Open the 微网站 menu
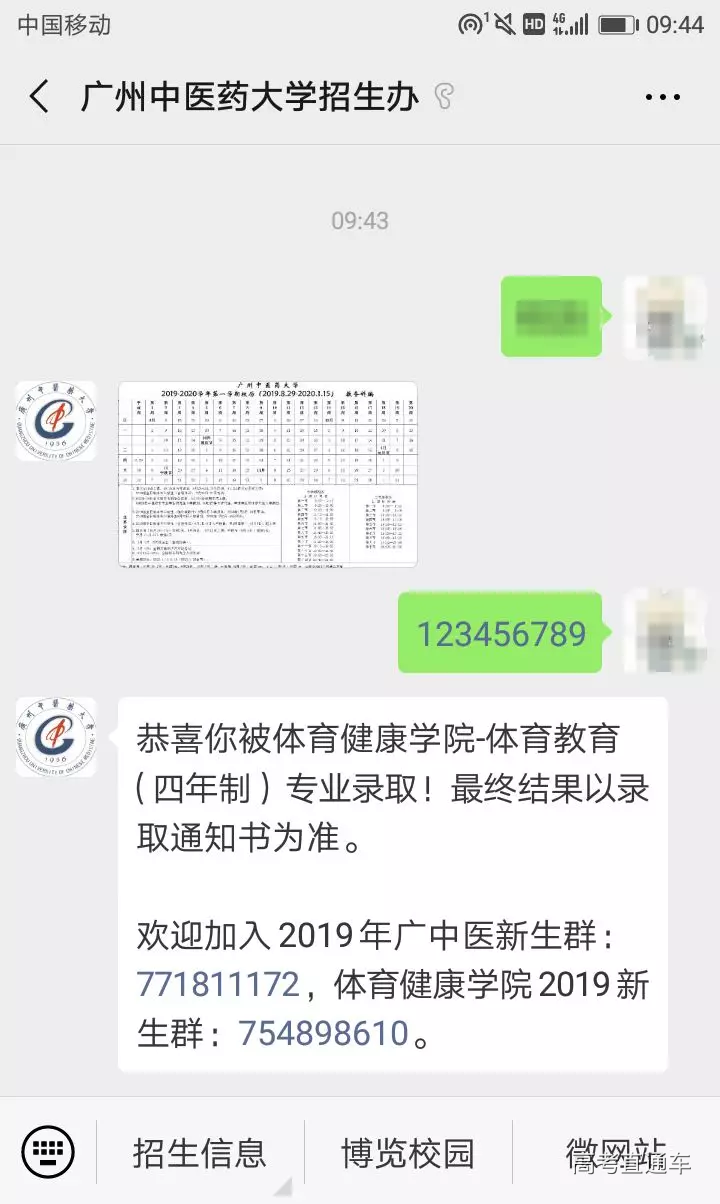 click(616, 1152)
